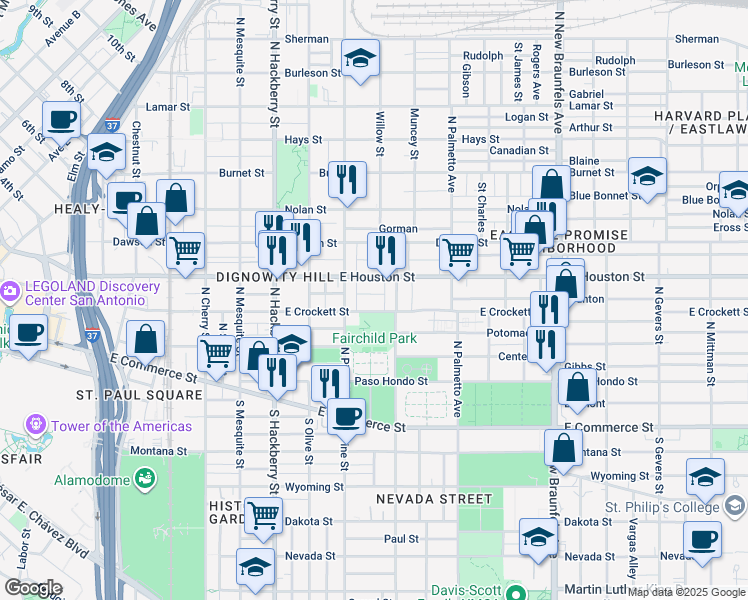The width and height of the screenshot is (748, 600).
Task: Select the coffee marker on E Commerce St
Action: click(347, 415)
